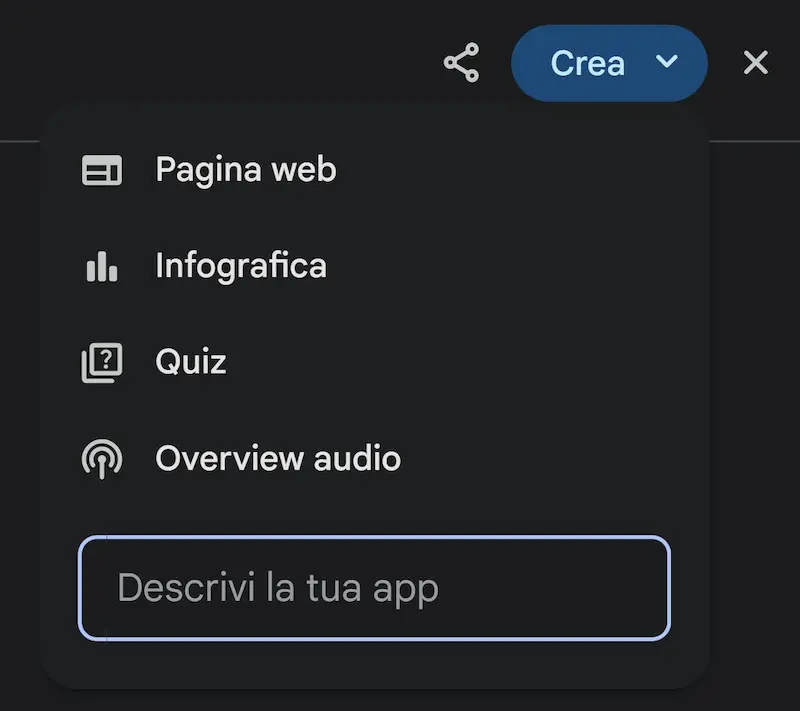800x711 pixels.
Task: Tap the Crea button
Action: 609,63
